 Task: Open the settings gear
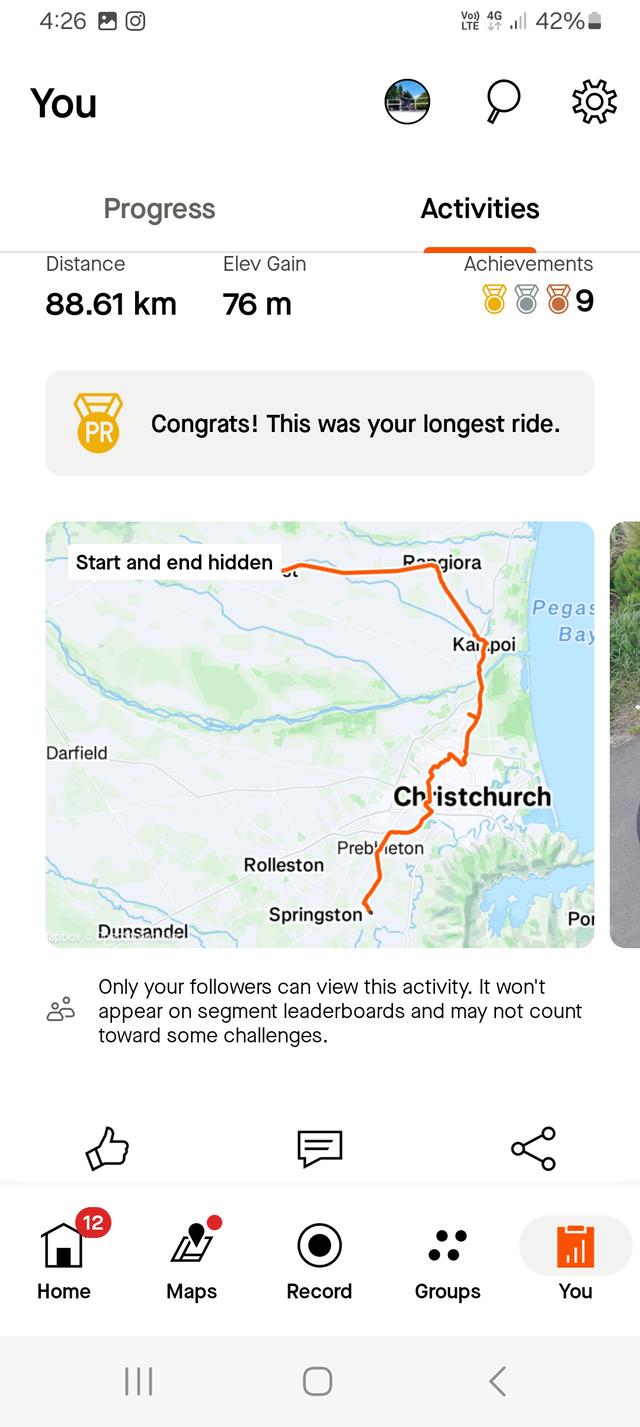(x=594, y=102)
